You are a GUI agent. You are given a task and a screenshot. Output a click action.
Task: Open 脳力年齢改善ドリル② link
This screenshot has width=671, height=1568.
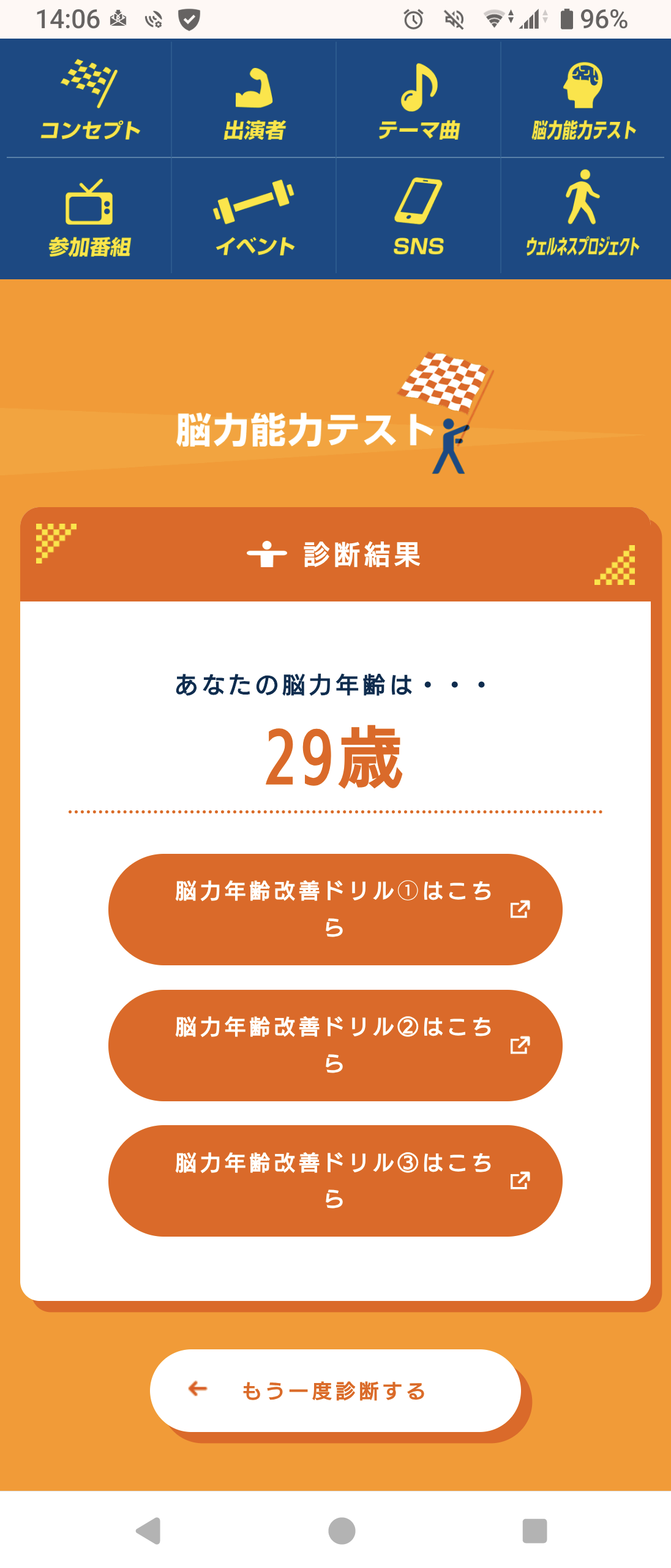pyautogui.click(x=335, y=1045)
